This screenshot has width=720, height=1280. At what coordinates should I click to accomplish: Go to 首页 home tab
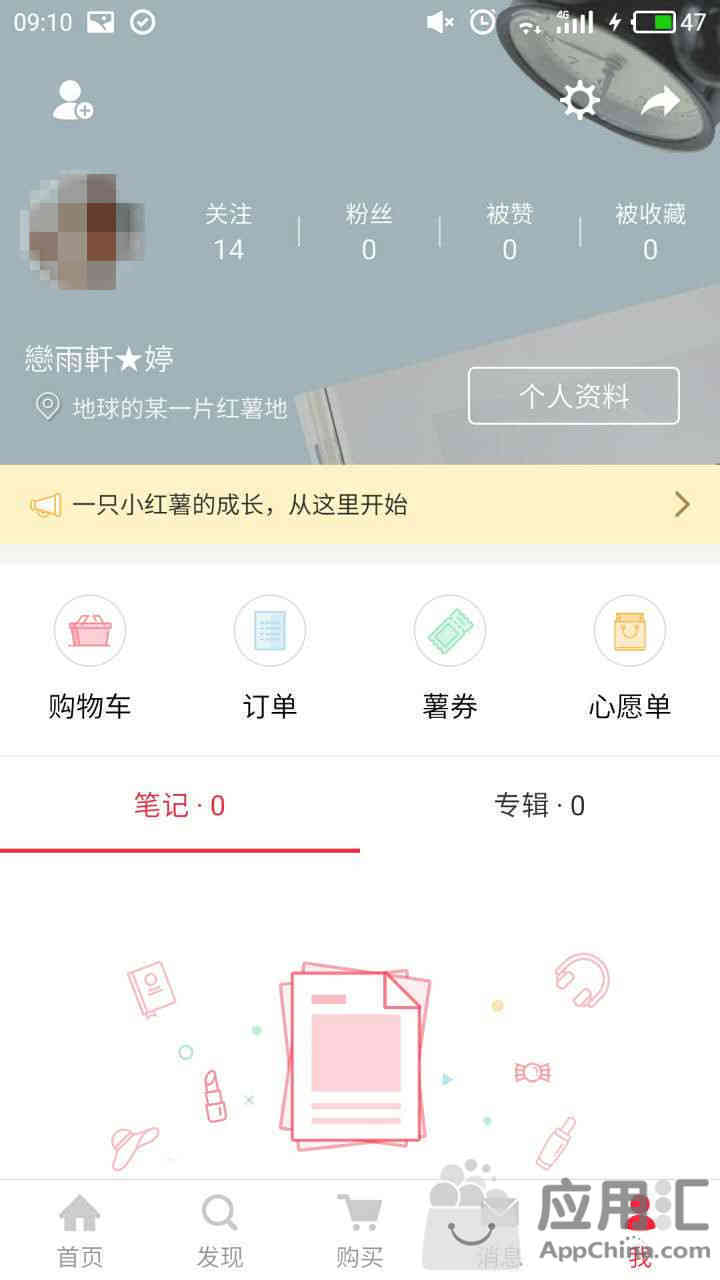pos(80,1230)
